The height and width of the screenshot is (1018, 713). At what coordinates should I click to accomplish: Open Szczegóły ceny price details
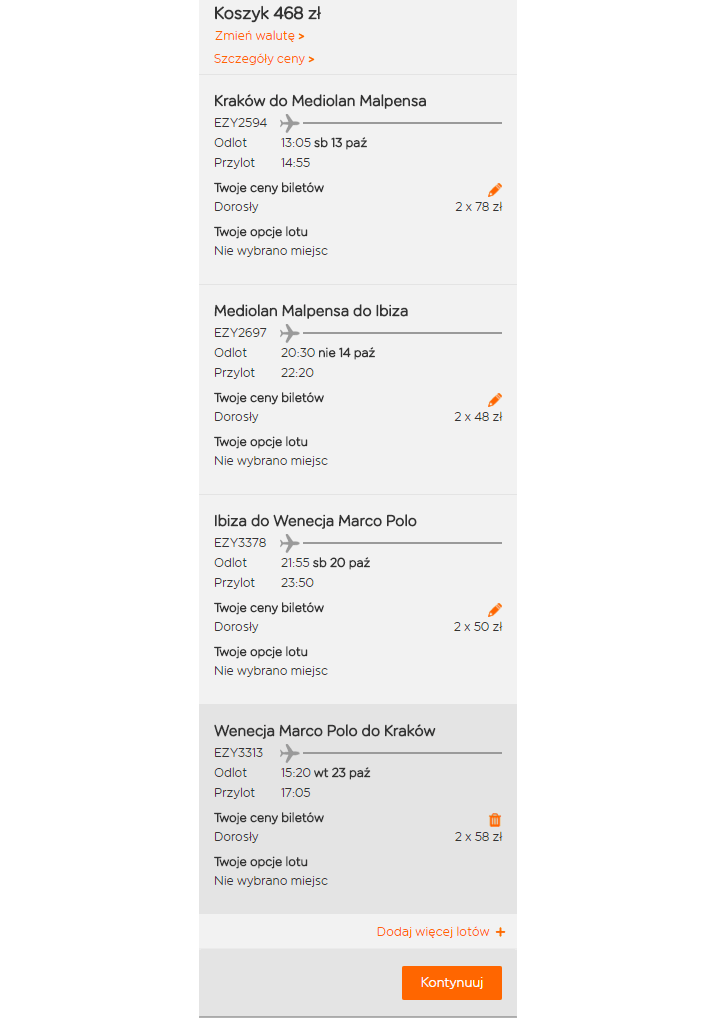pos(263,59)
